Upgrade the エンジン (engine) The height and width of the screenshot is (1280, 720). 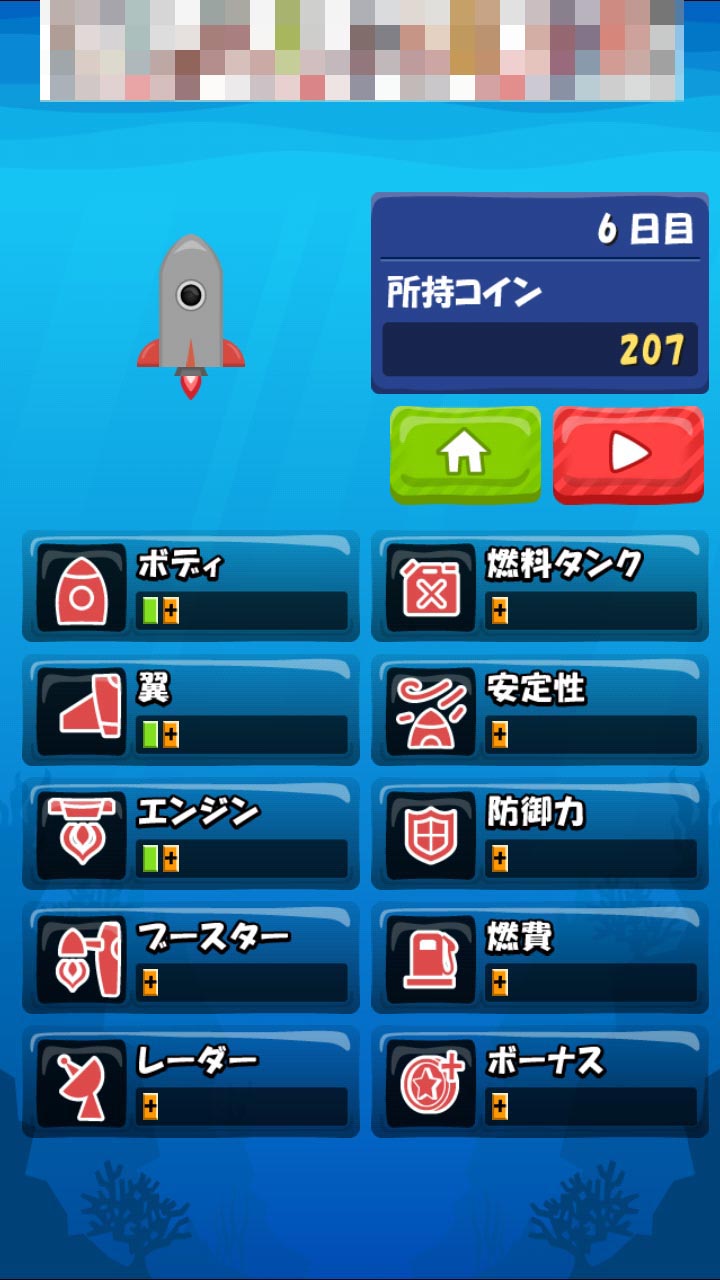click(191, 835)
